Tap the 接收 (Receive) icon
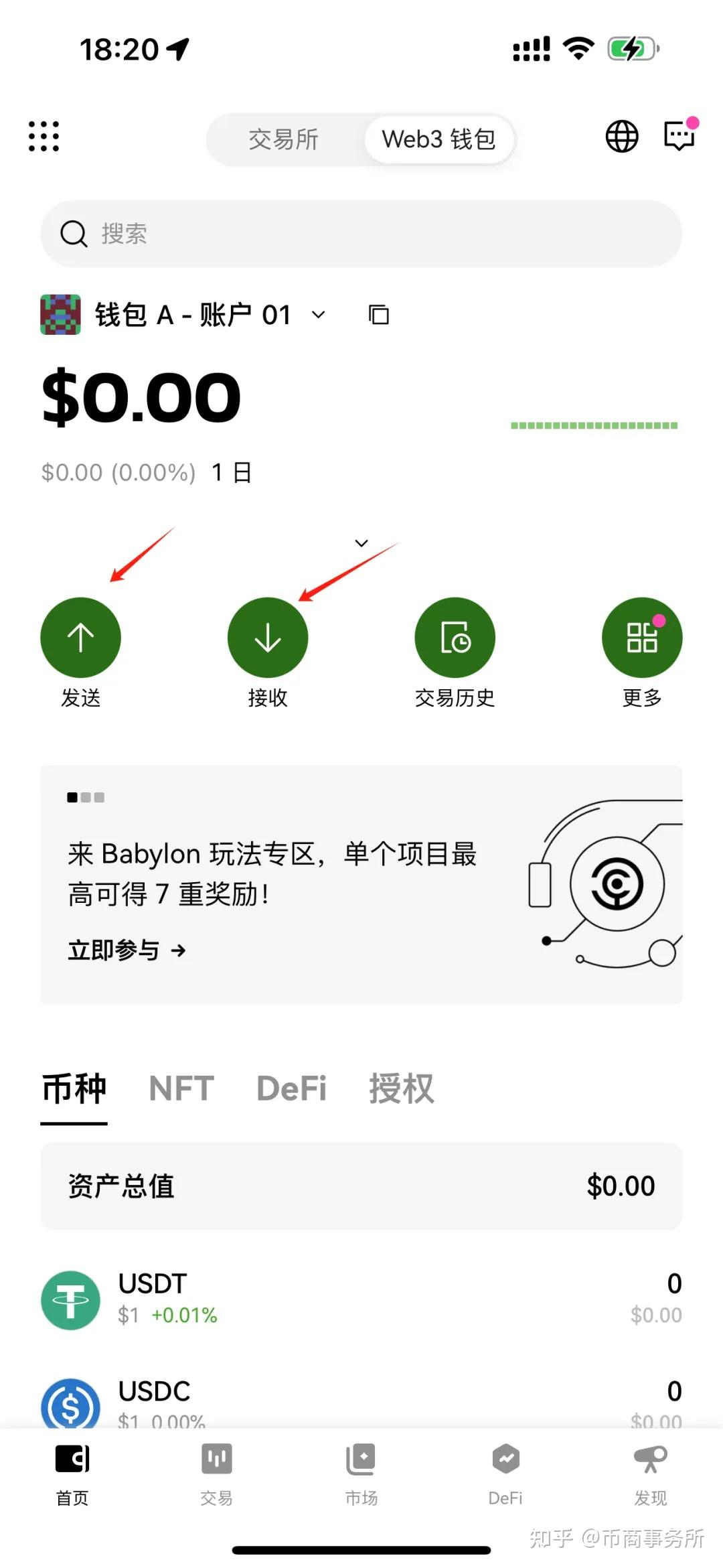Viewport: 723px width, 1568px height. 267,636
